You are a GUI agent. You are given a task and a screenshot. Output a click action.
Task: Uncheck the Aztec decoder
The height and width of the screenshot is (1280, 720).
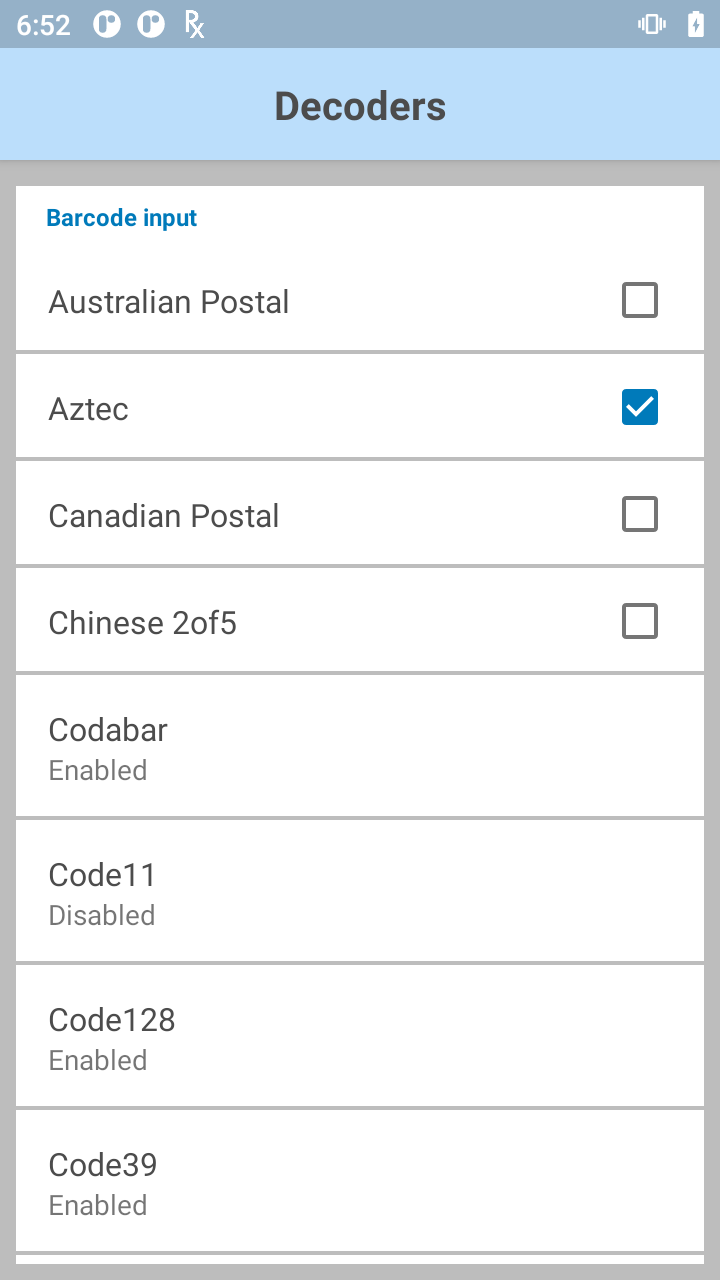pos(639,408)
